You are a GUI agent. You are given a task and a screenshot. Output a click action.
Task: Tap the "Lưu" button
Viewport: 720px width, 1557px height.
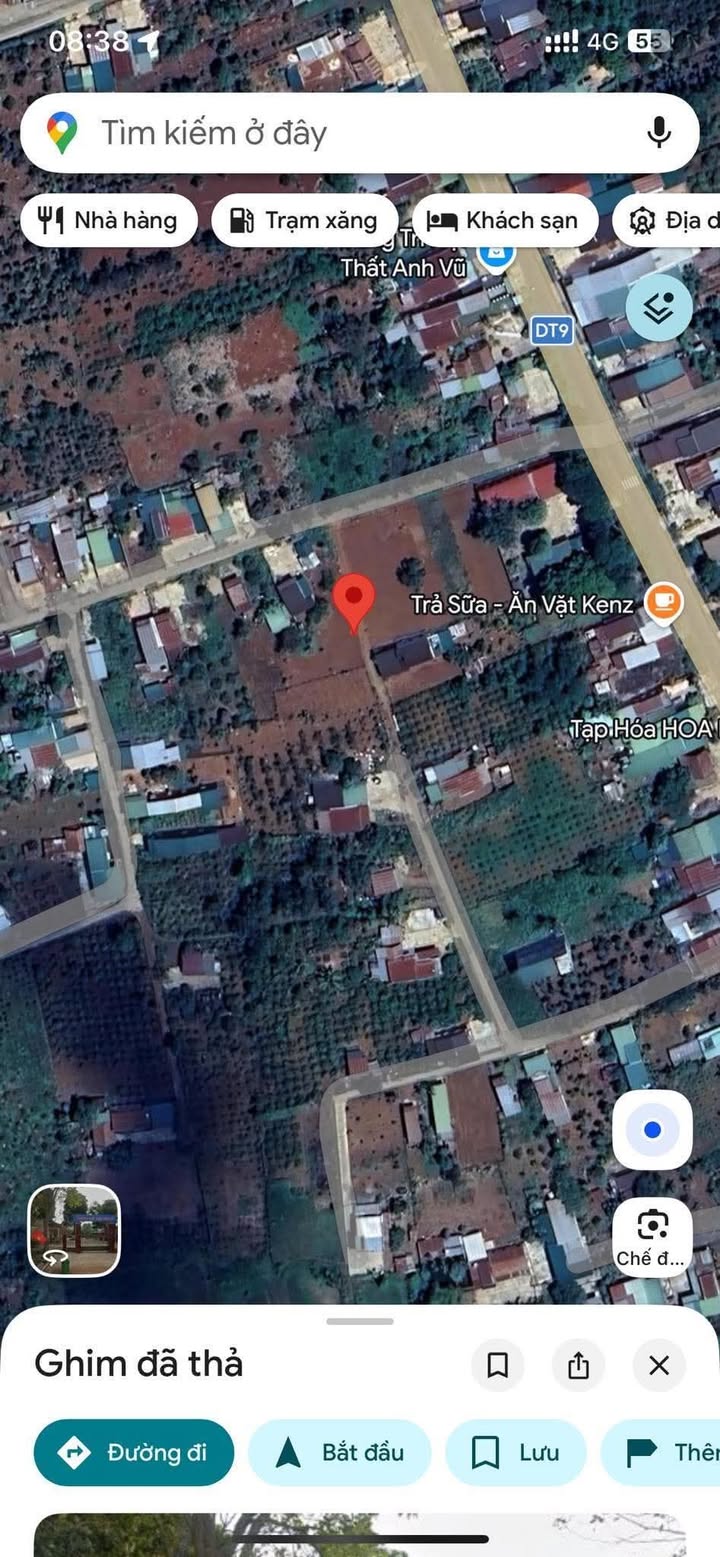point(516,1452)
